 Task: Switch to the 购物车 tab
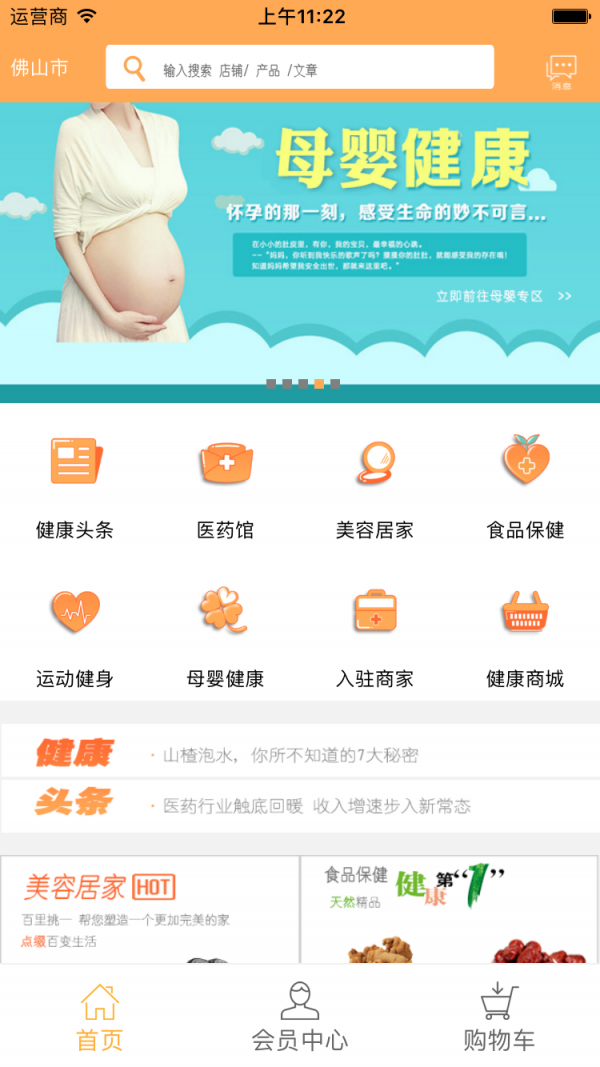[x=499, y=1016]
